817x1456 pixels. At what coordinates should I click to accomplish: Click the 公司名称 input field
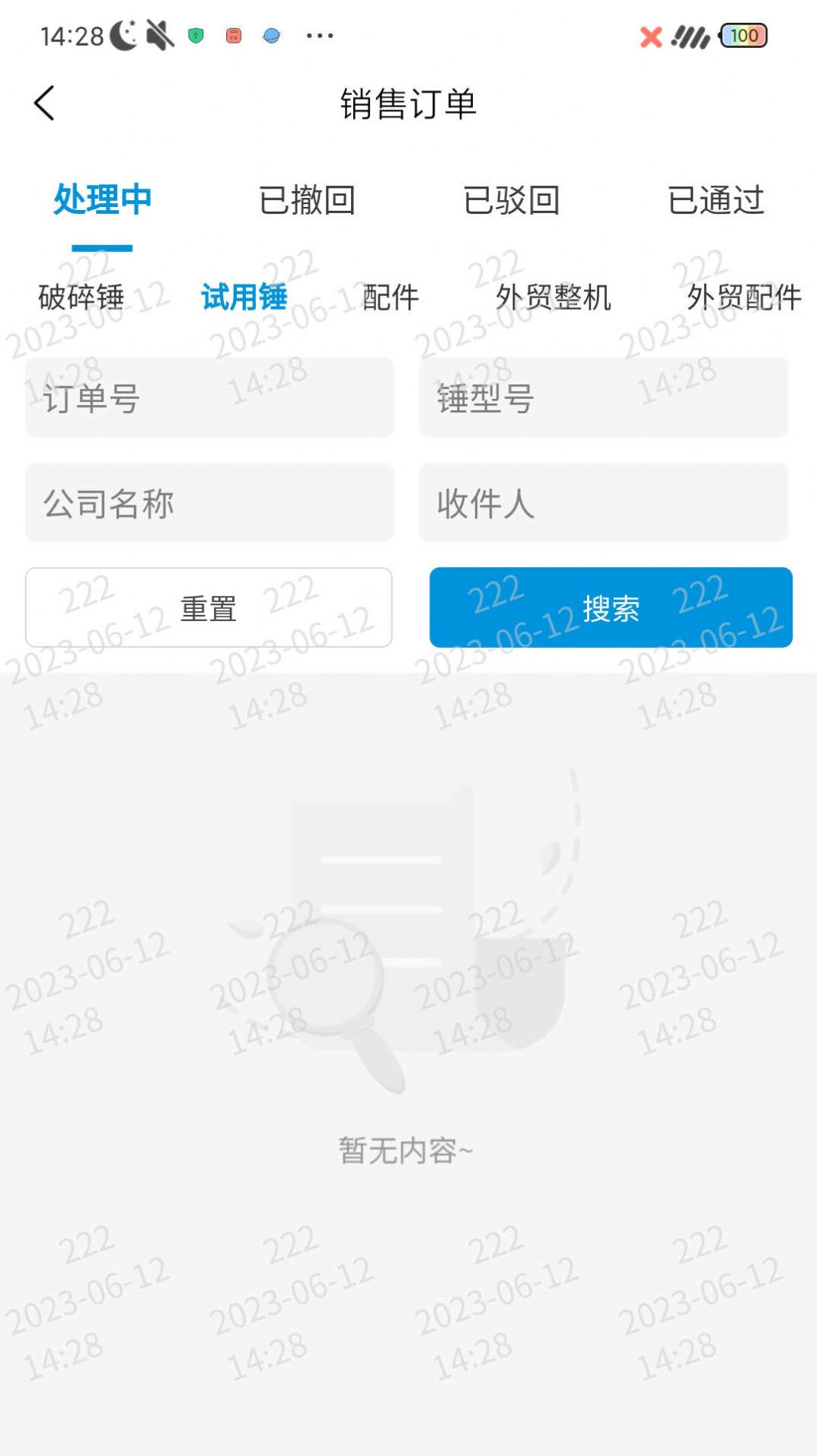[x=208, y=504]
